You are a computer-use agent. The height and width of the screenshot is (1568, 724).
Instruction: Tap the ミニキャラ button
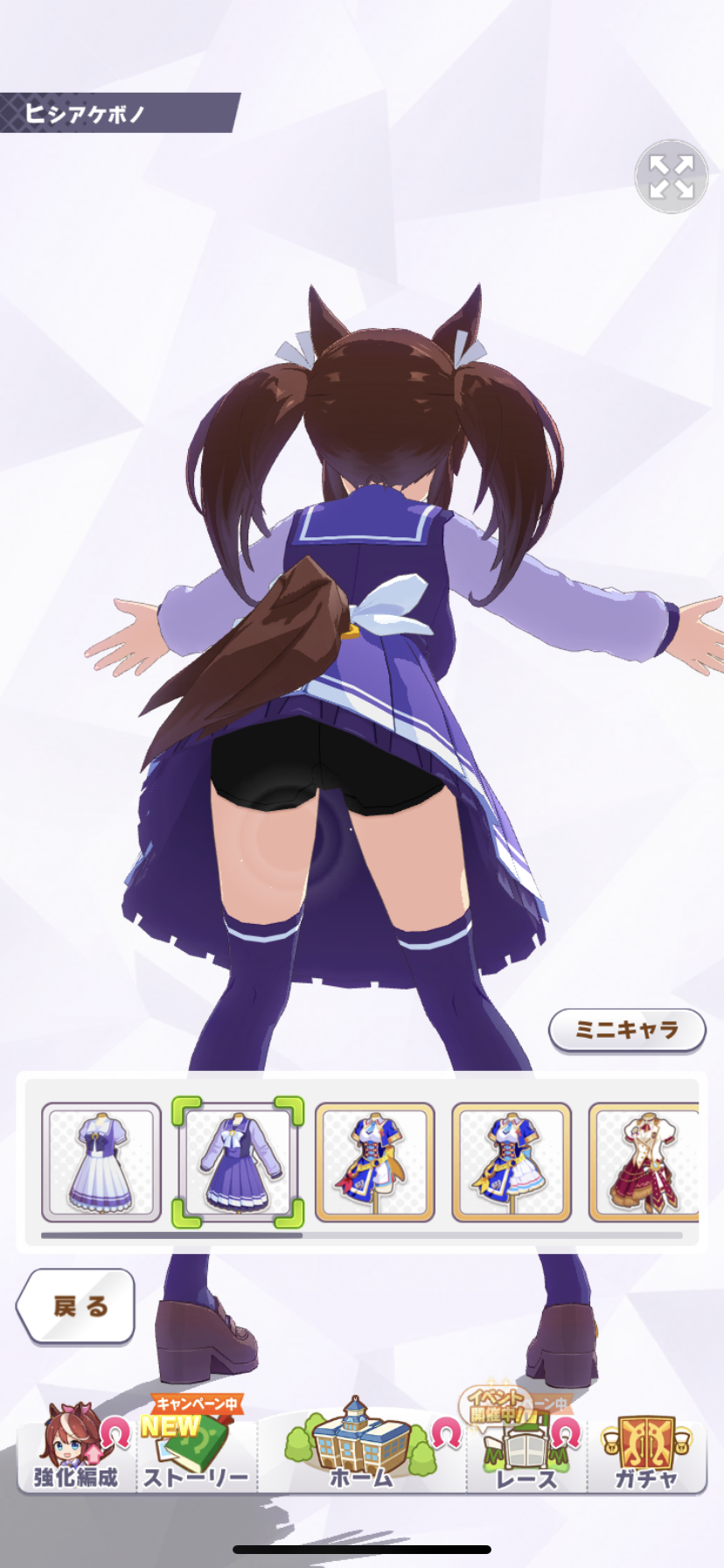click(x=627, y=1031)
